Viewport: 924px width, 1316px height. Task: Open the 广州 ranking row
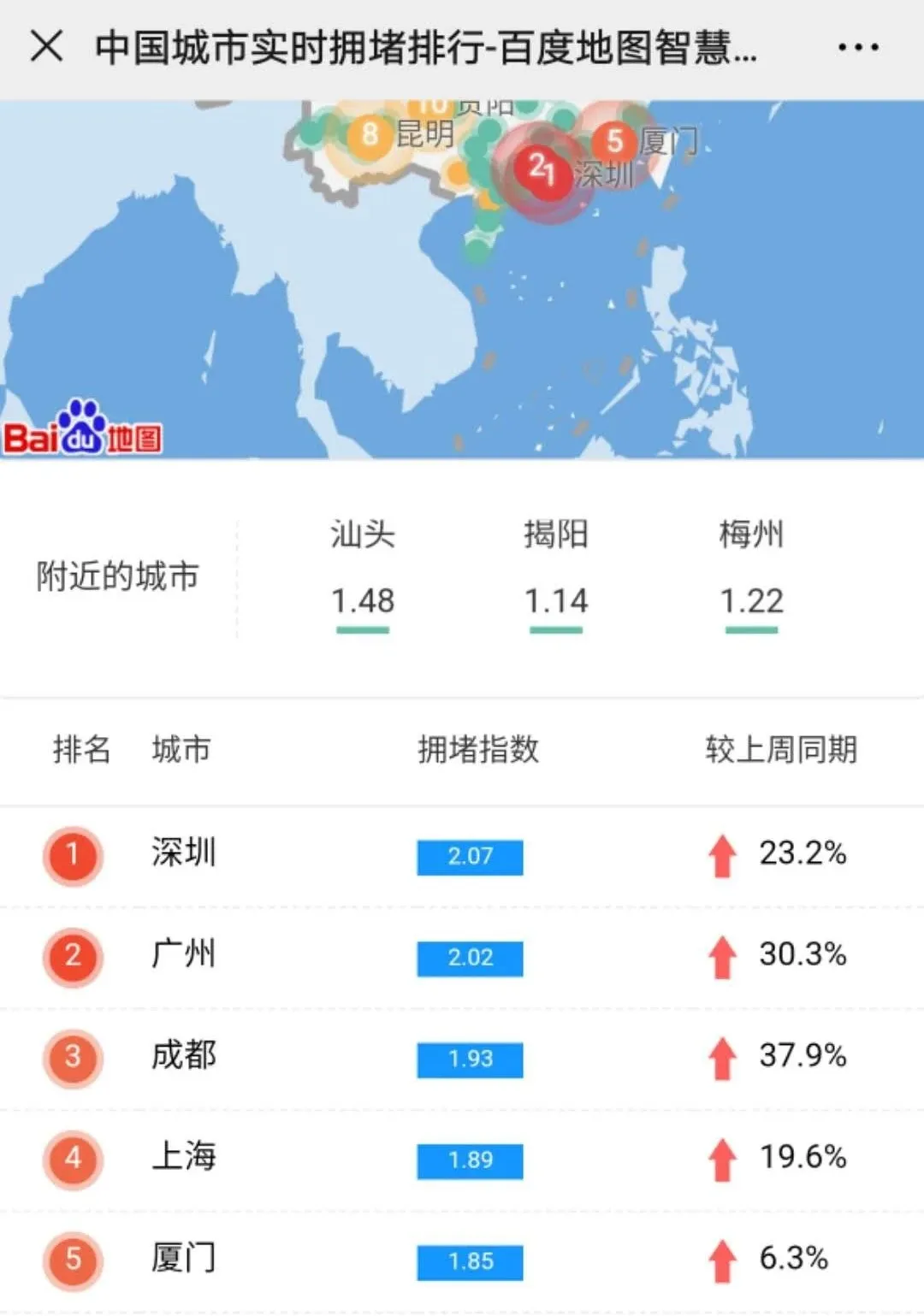click(462, 956)
